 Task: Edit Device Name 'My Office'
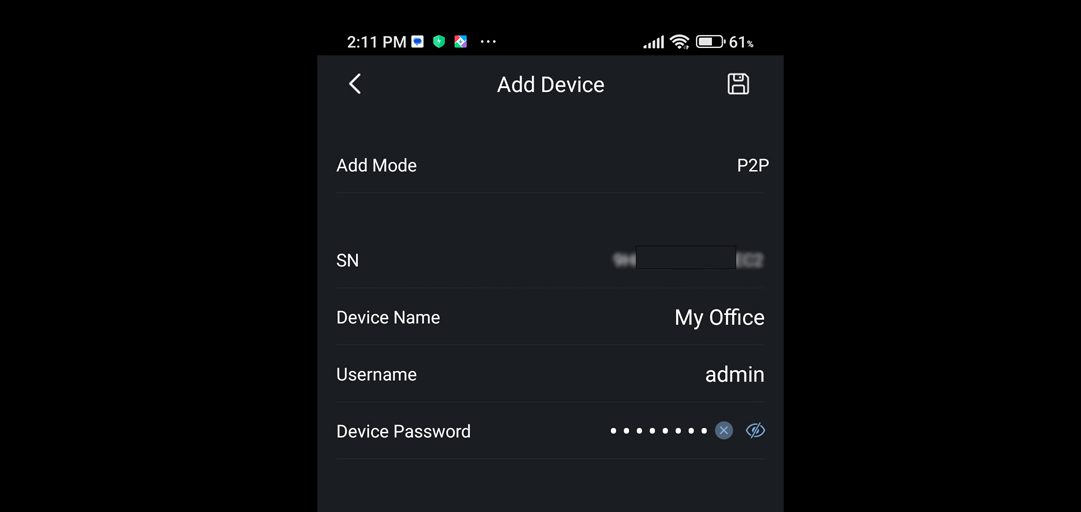[719, 318]
